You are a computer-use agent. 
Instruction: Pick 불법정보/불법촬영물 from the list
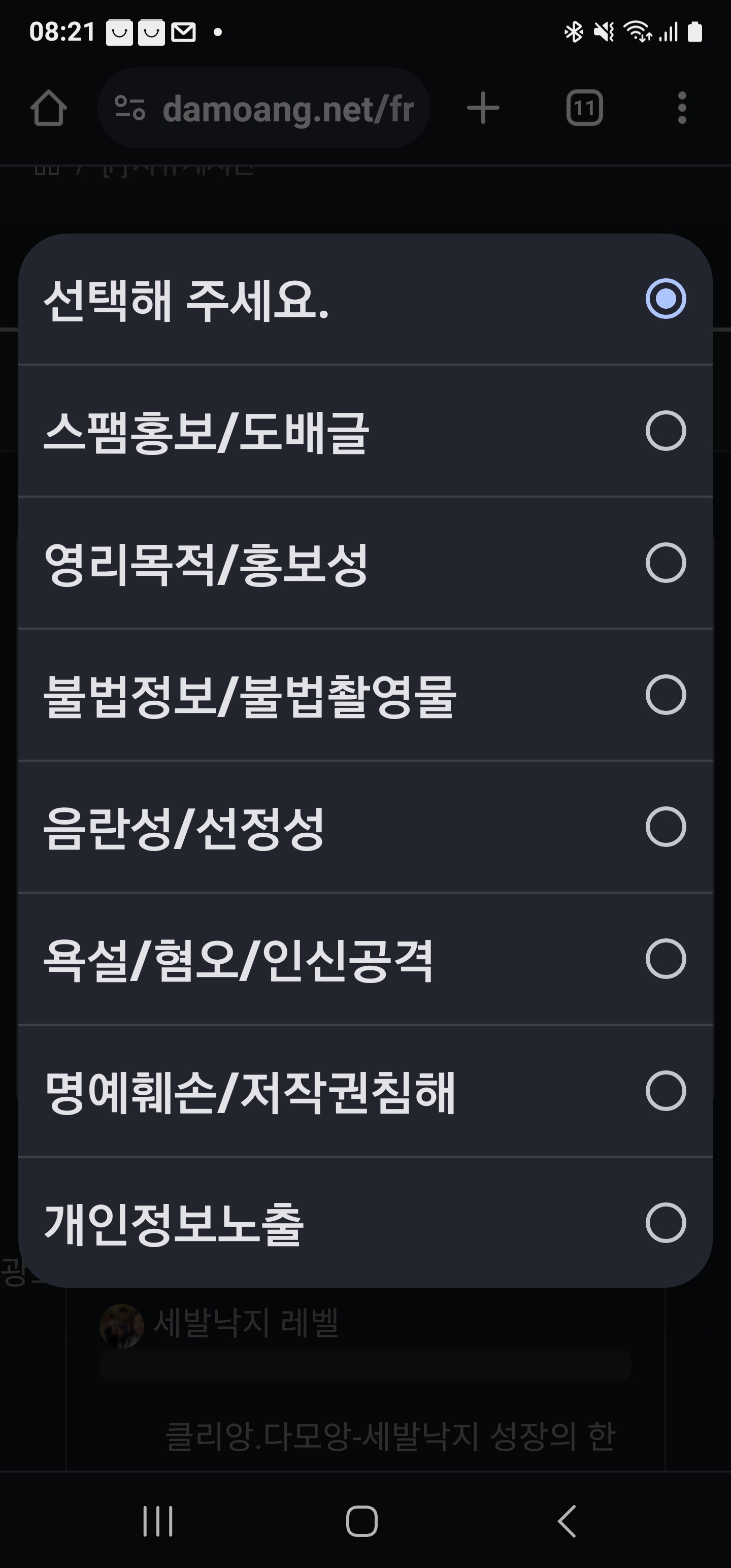[365, 695]
